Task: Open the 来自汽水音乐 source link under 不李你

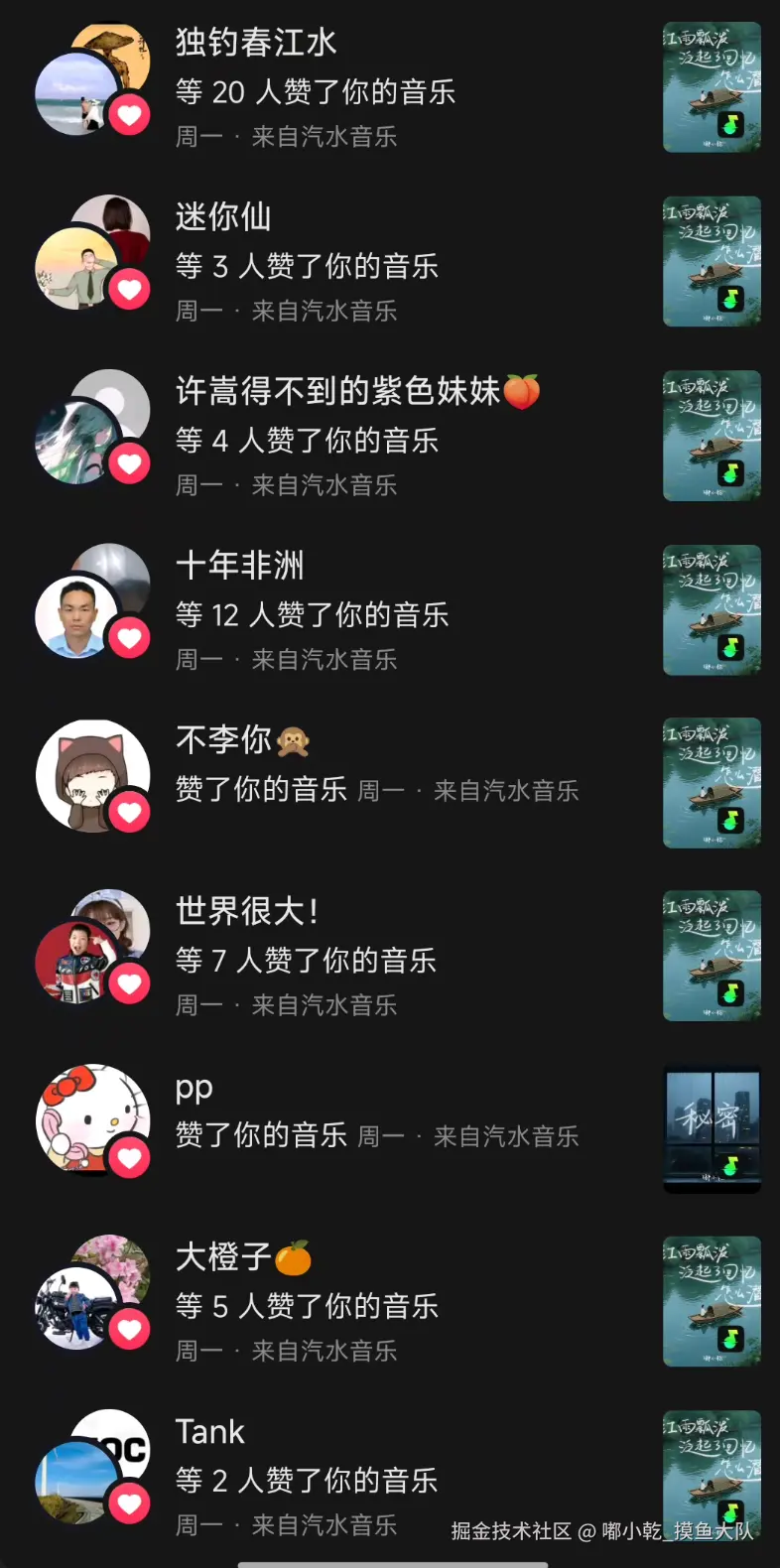Action: (507, 791)
